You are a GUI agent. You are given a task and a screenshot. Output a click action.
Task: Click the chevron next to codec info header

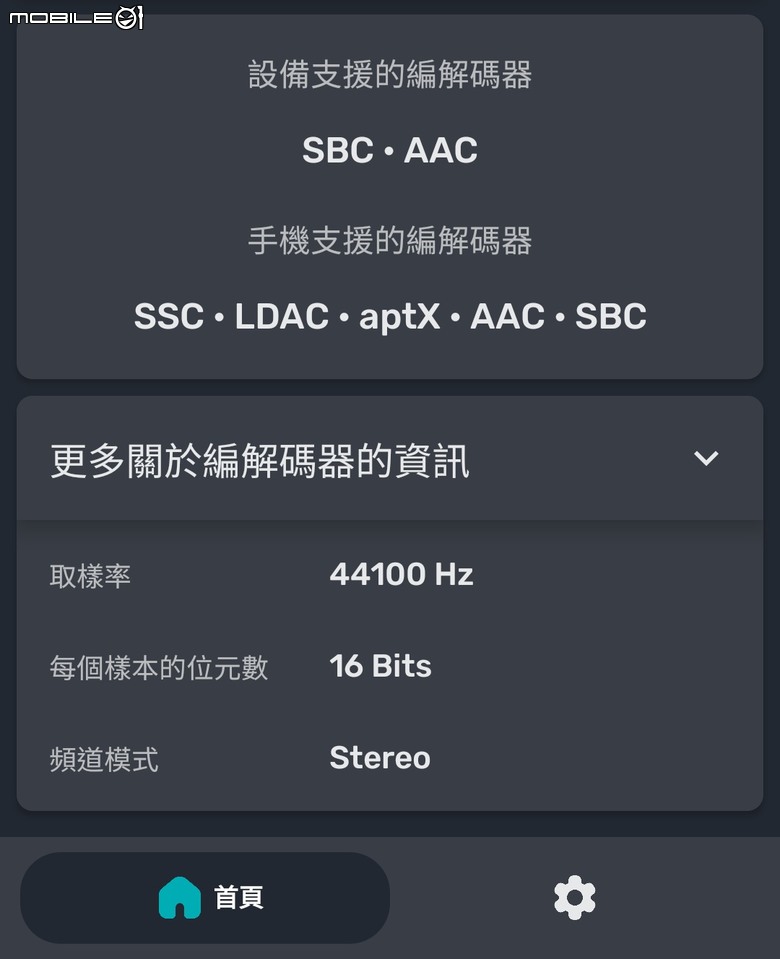coord(706,458)
